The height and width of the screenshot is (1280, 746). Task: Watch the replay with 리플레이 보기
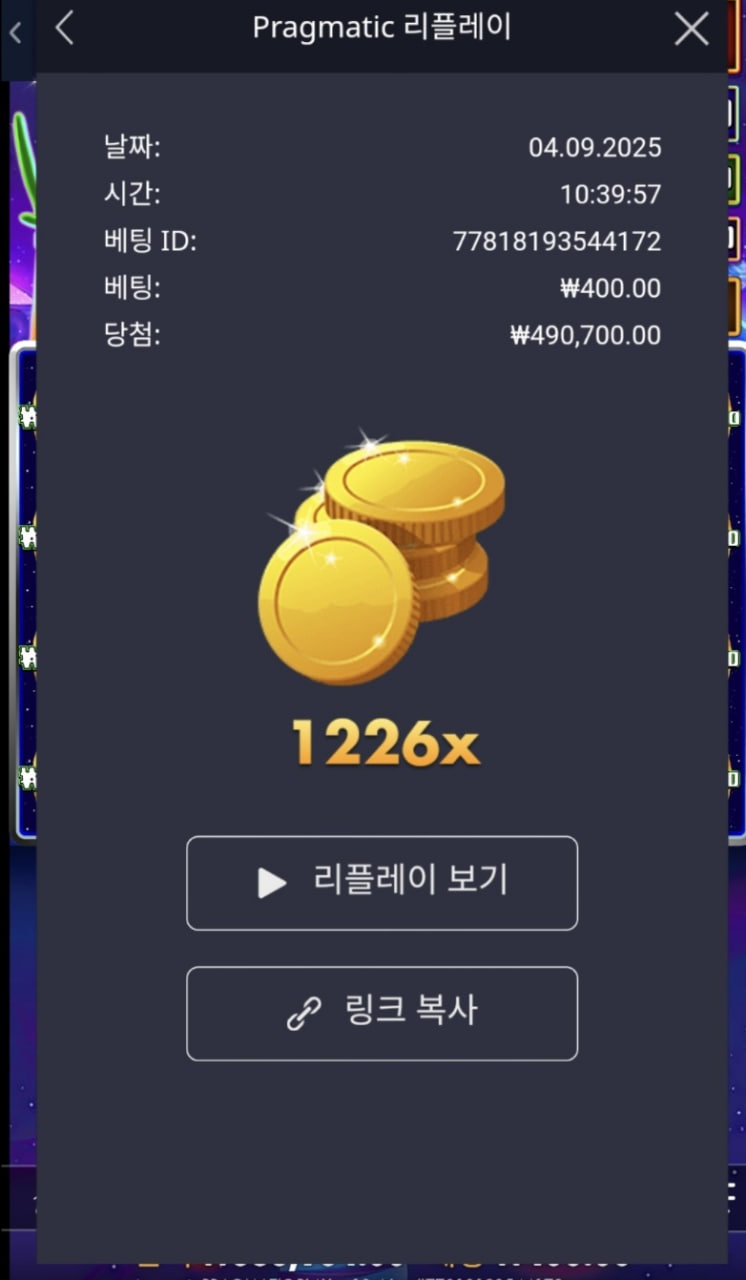click(x=382, y=882)
